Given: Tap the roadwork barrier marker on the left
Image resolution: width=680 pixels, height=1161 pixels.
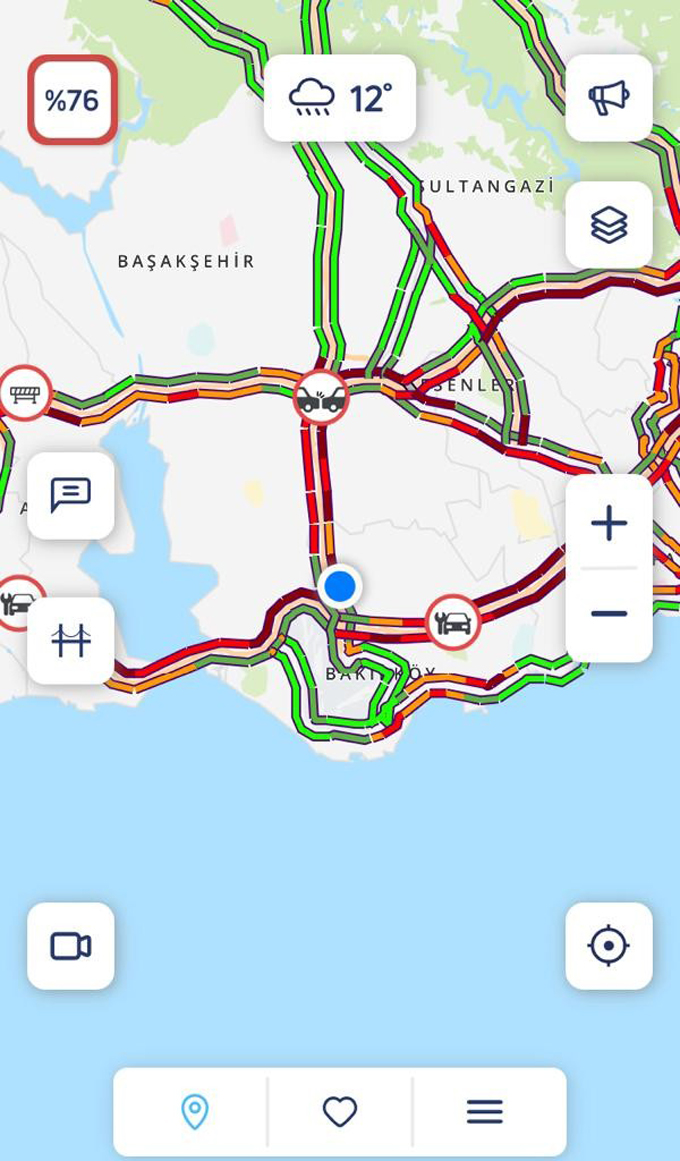Looking at the screenshot, I should click(24, 393).
